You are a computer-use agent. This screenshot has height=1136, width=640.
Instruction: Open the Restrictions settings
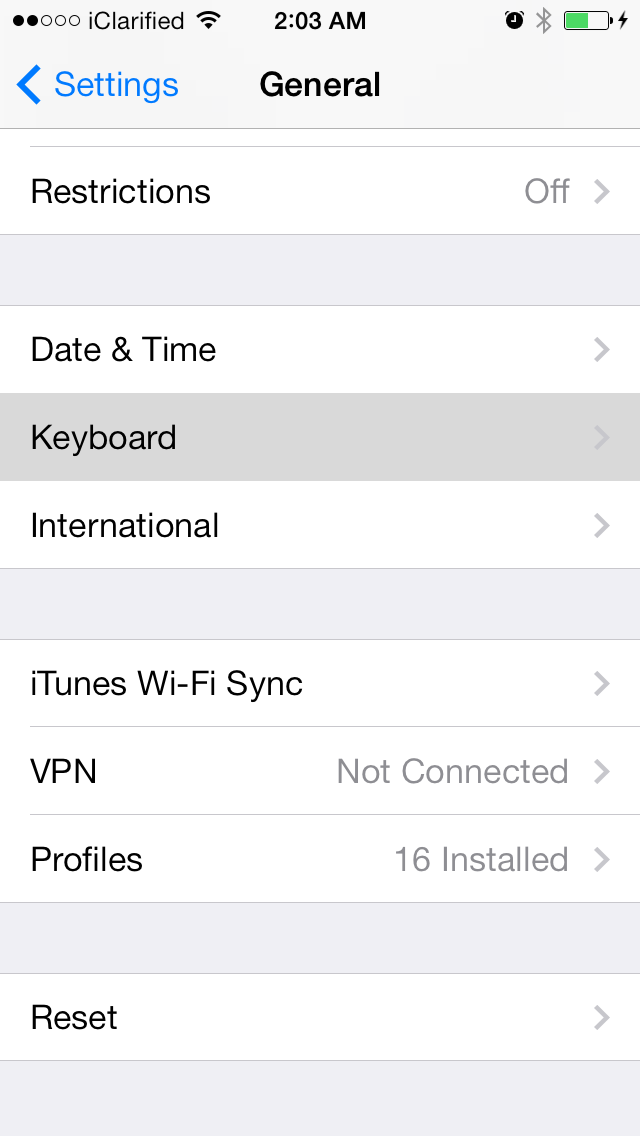click(x=320, y=191)
